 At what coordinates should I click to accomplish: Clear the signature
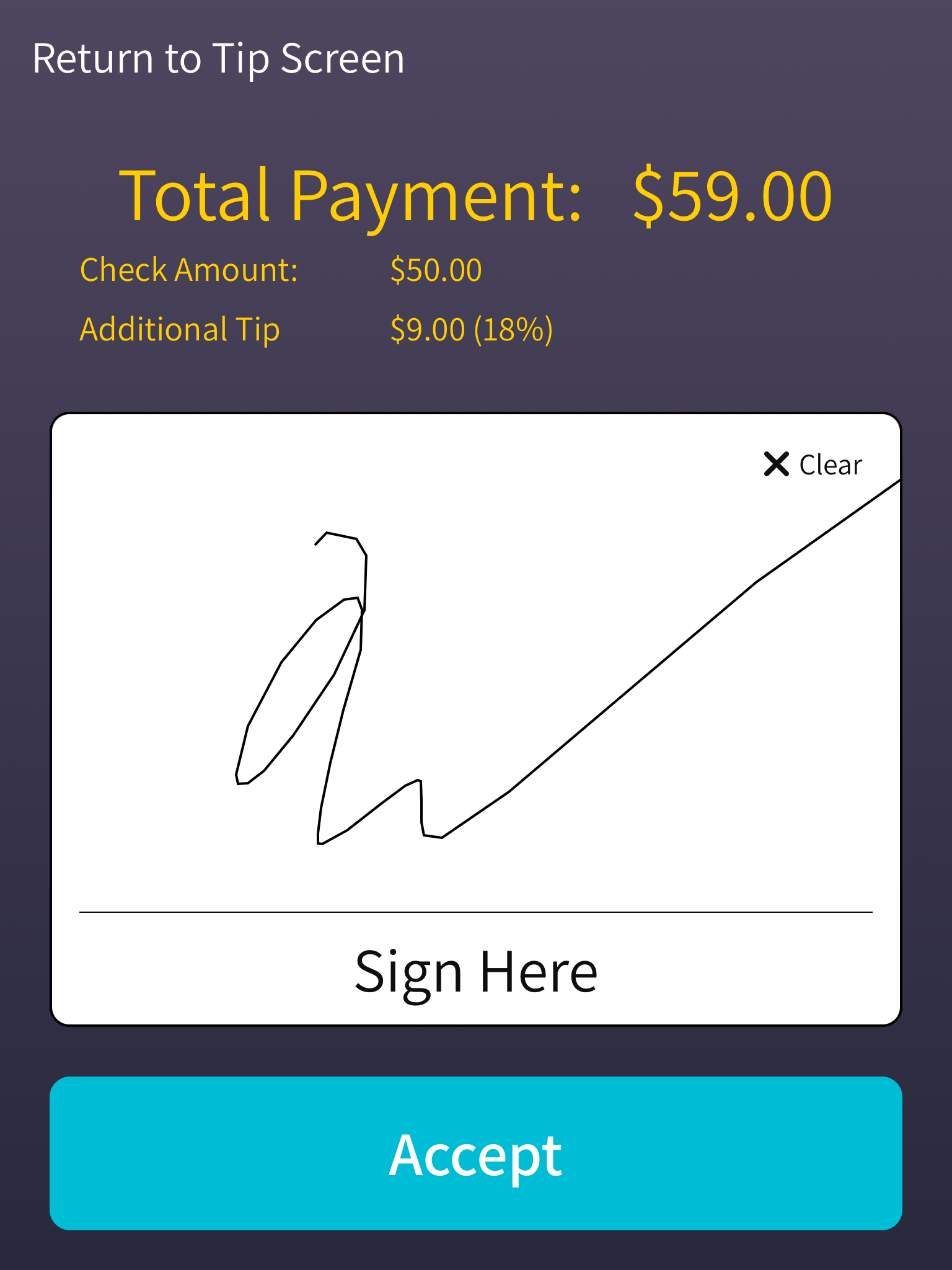813,464
